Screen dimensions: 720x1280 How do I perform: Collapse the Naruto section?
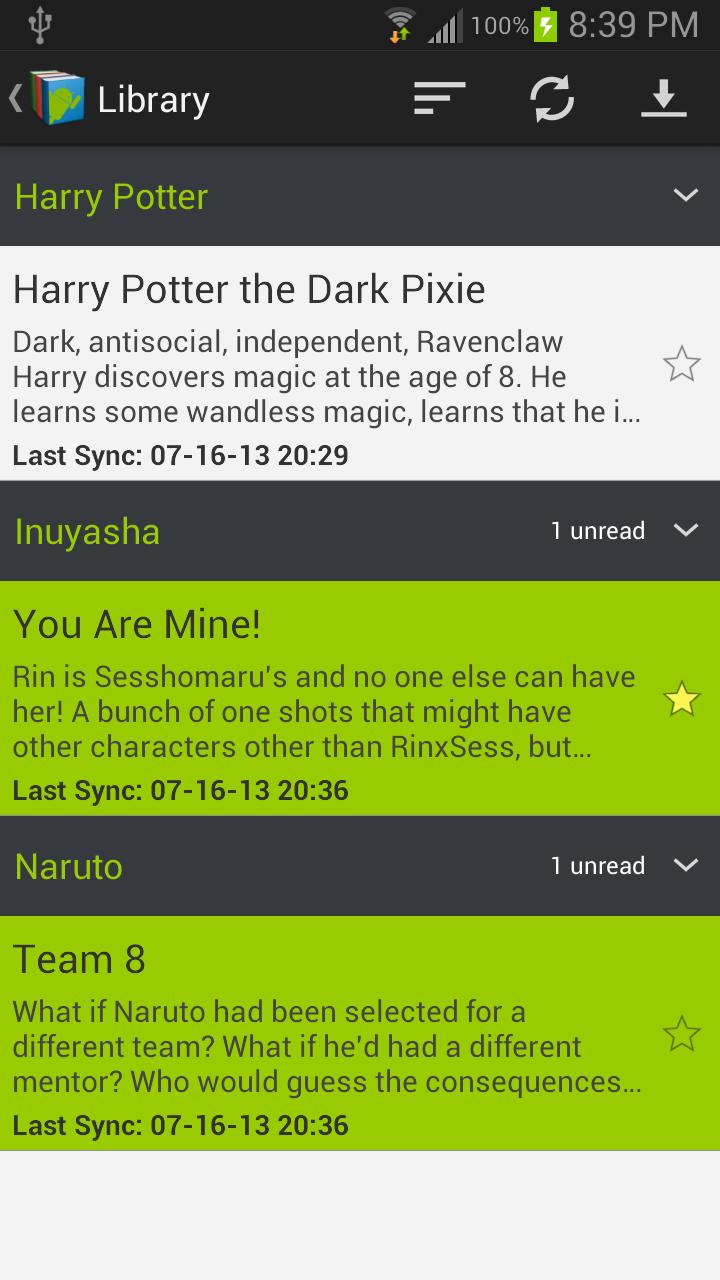pyautogui.click(x=686, y=866)
